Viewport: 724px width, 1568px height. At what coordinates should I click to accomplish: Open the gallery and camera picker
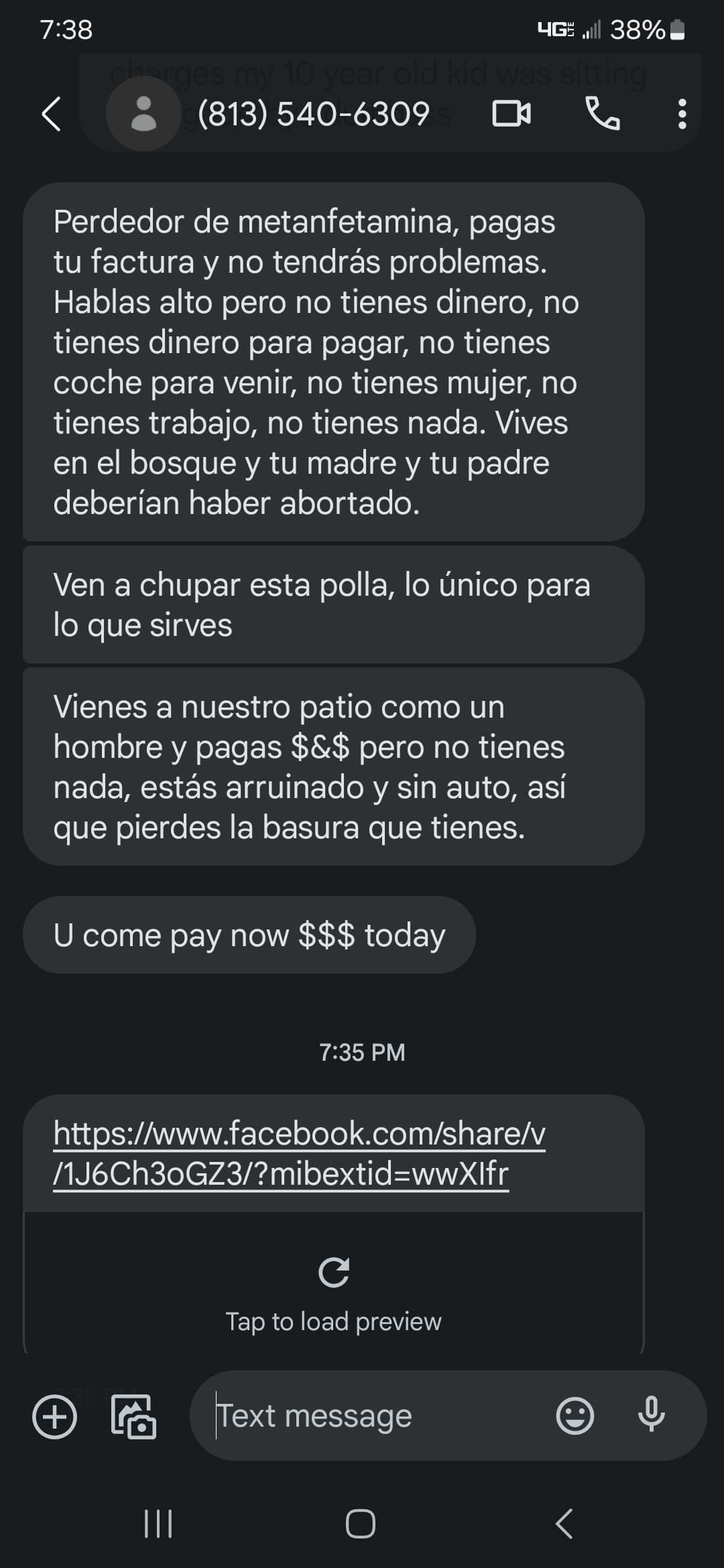coord(133,1417)
